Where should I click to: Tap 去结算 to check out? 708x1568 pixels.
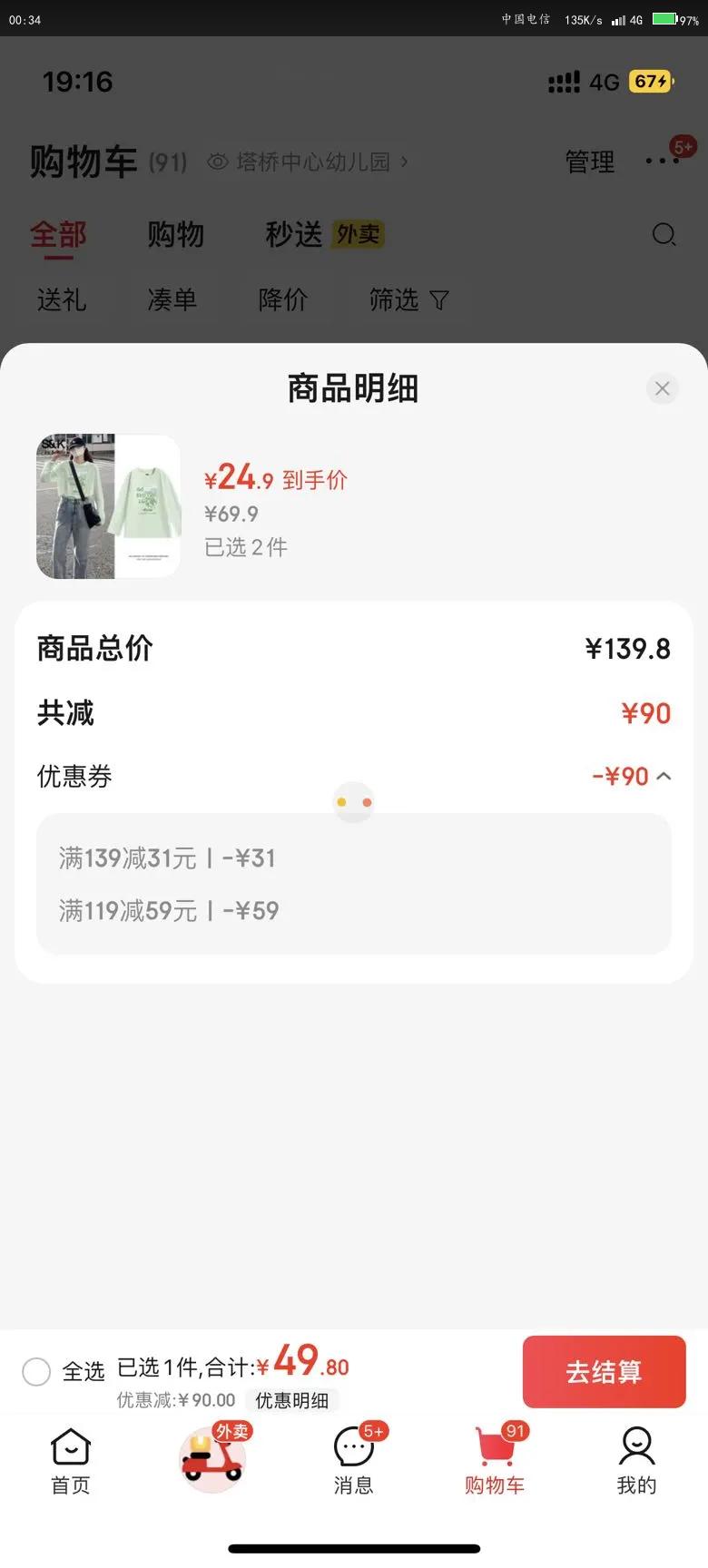point(604,1371)
